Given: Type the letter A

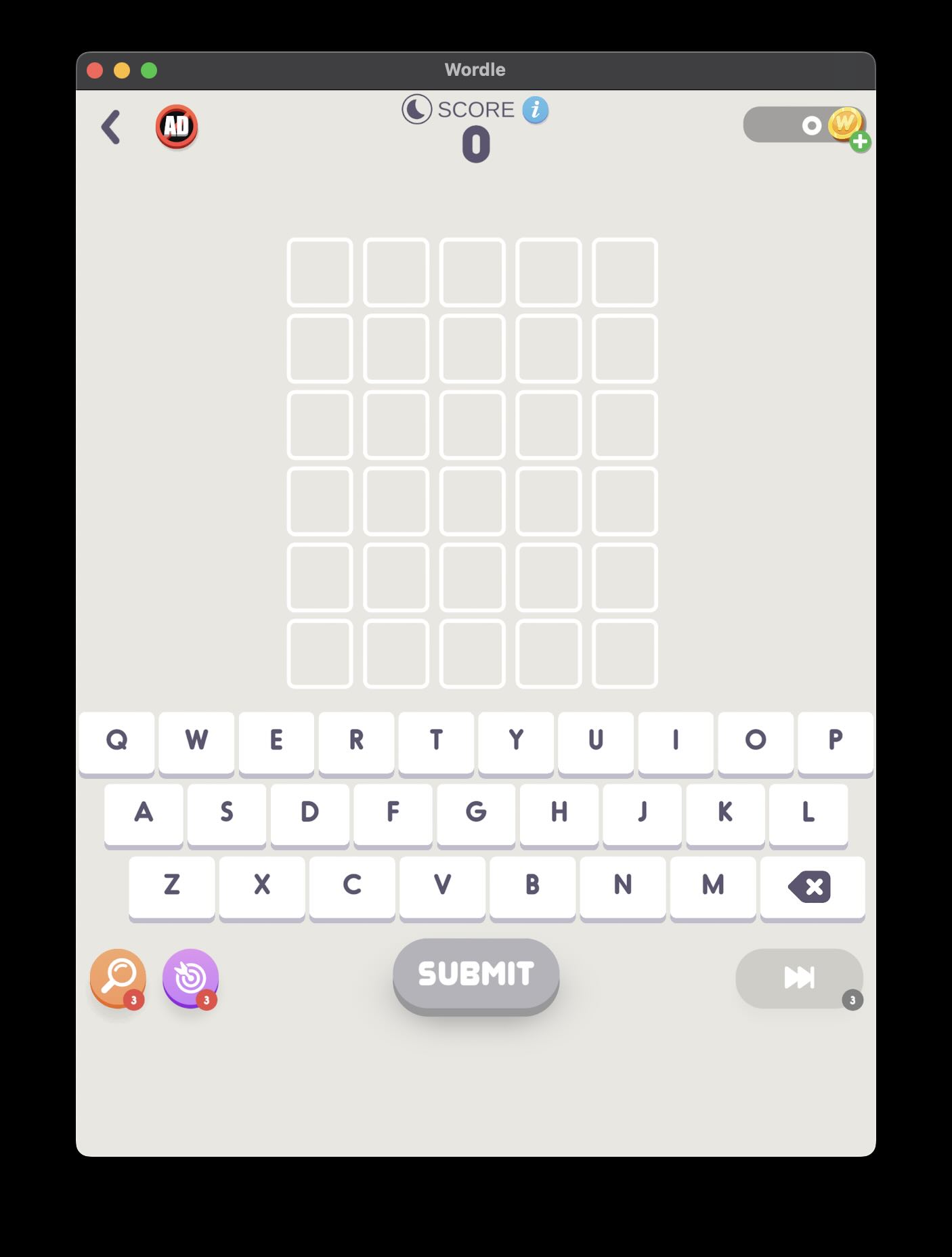Looking at the screenshot, I should click(x=144, y=812).
